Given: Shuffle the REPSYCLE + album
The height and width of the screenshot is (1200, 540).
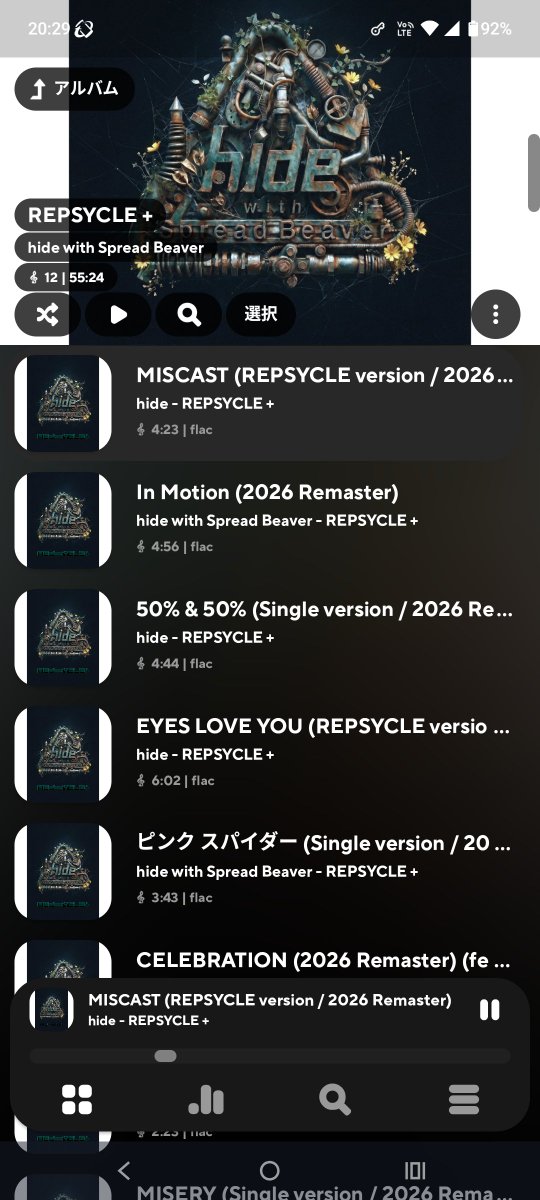Looking at the screenshot, I should click(47, 315).
